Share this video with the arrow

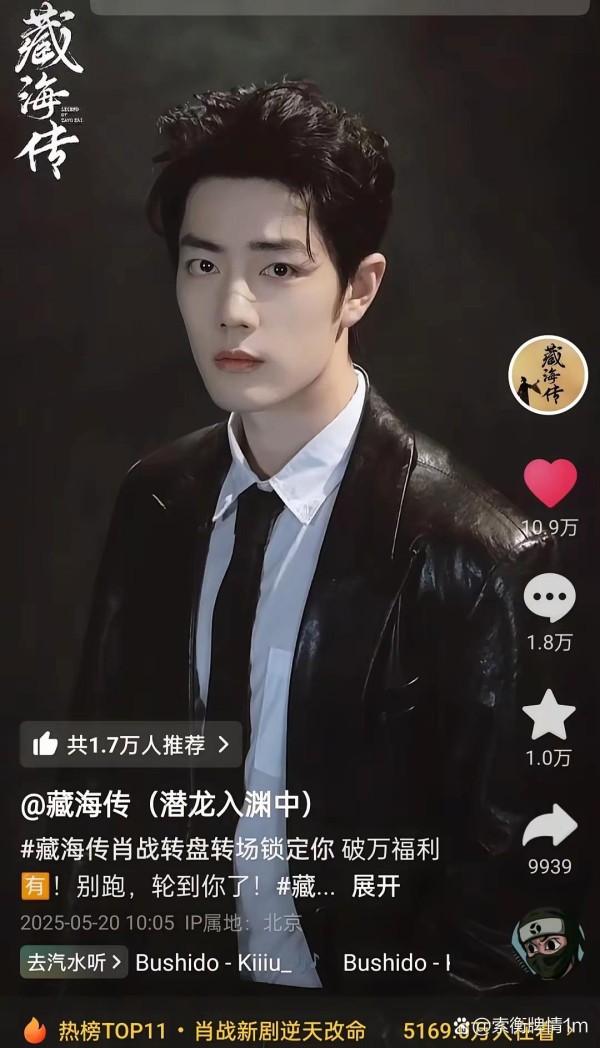[x=550, y=826]
